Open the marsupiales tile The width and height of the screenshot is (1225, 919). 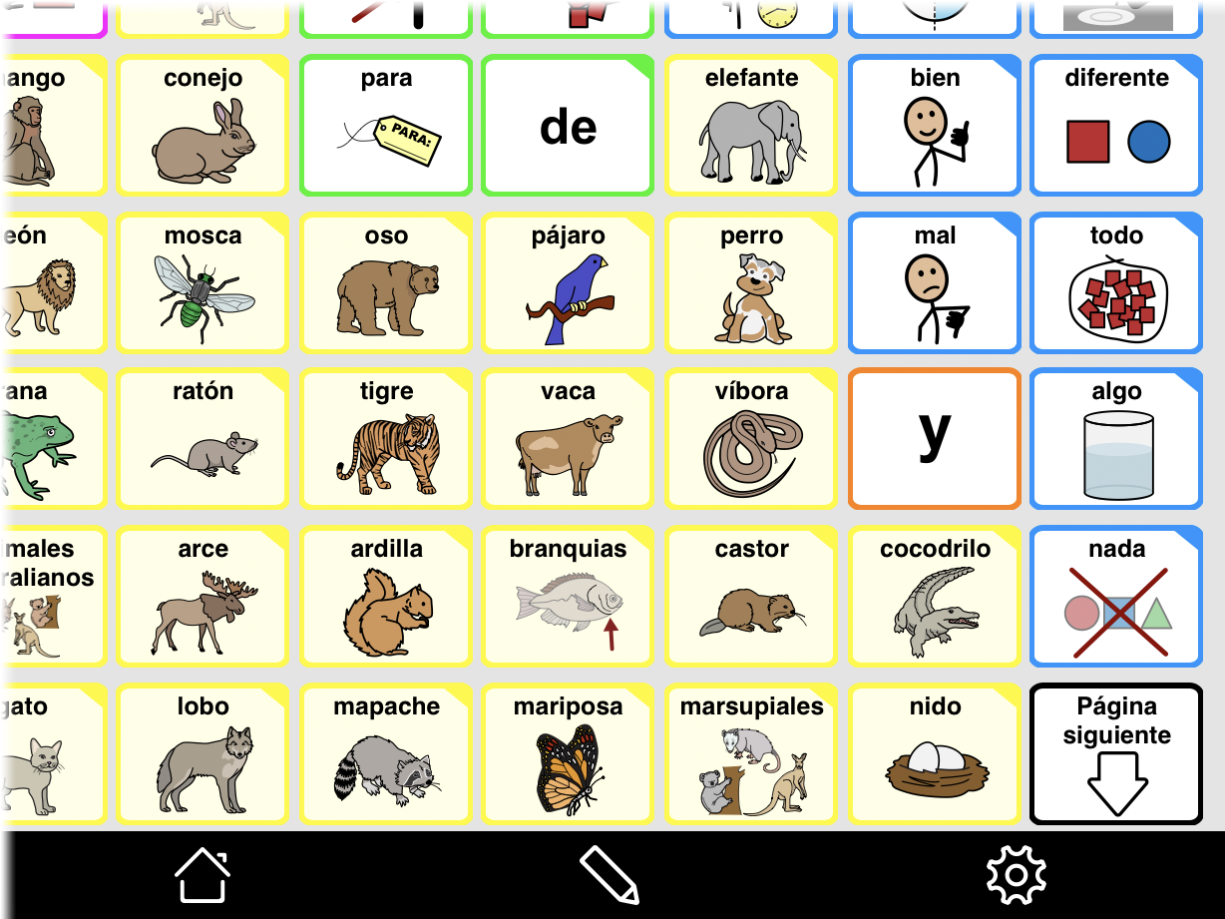751,754
